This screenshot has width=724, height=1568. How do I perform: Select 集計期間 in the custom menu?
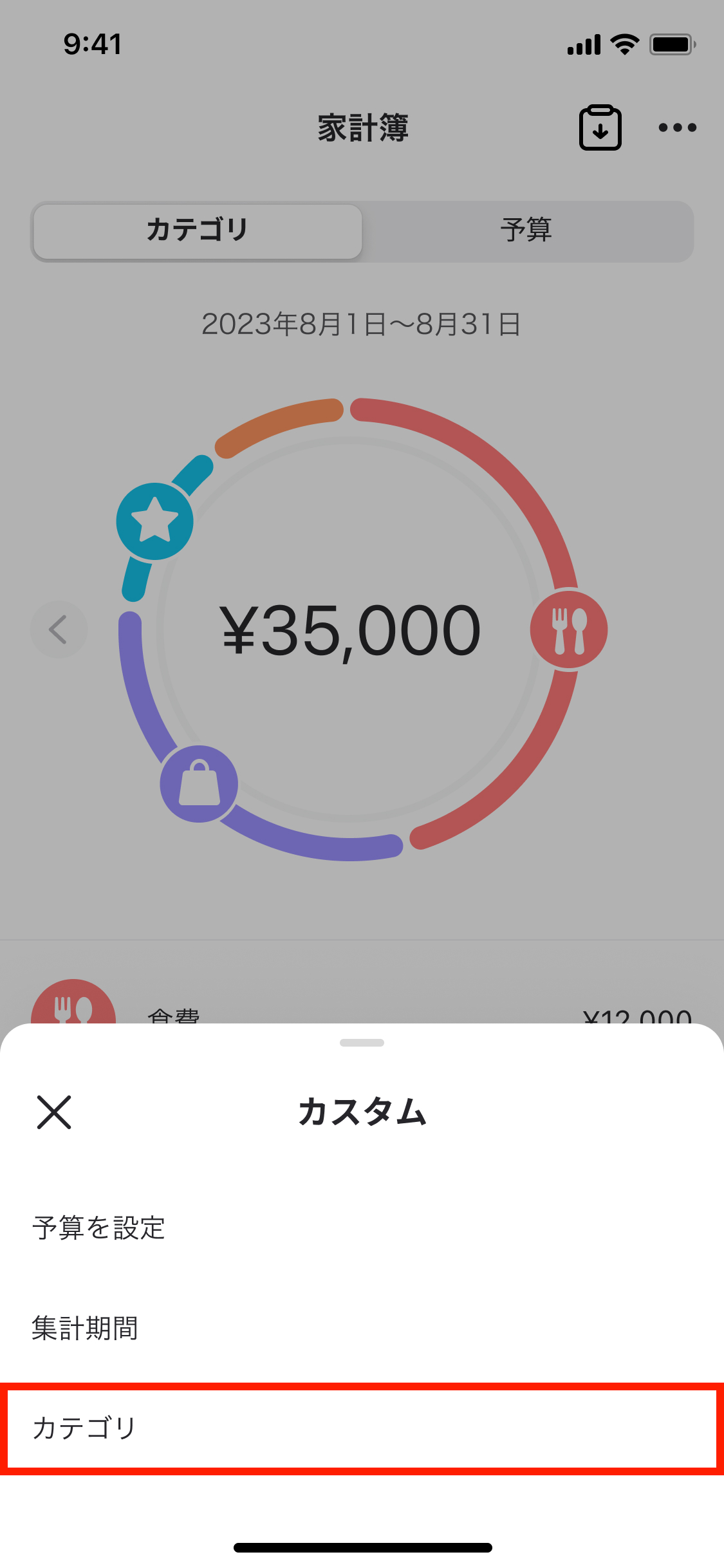tap(86, 1329)
